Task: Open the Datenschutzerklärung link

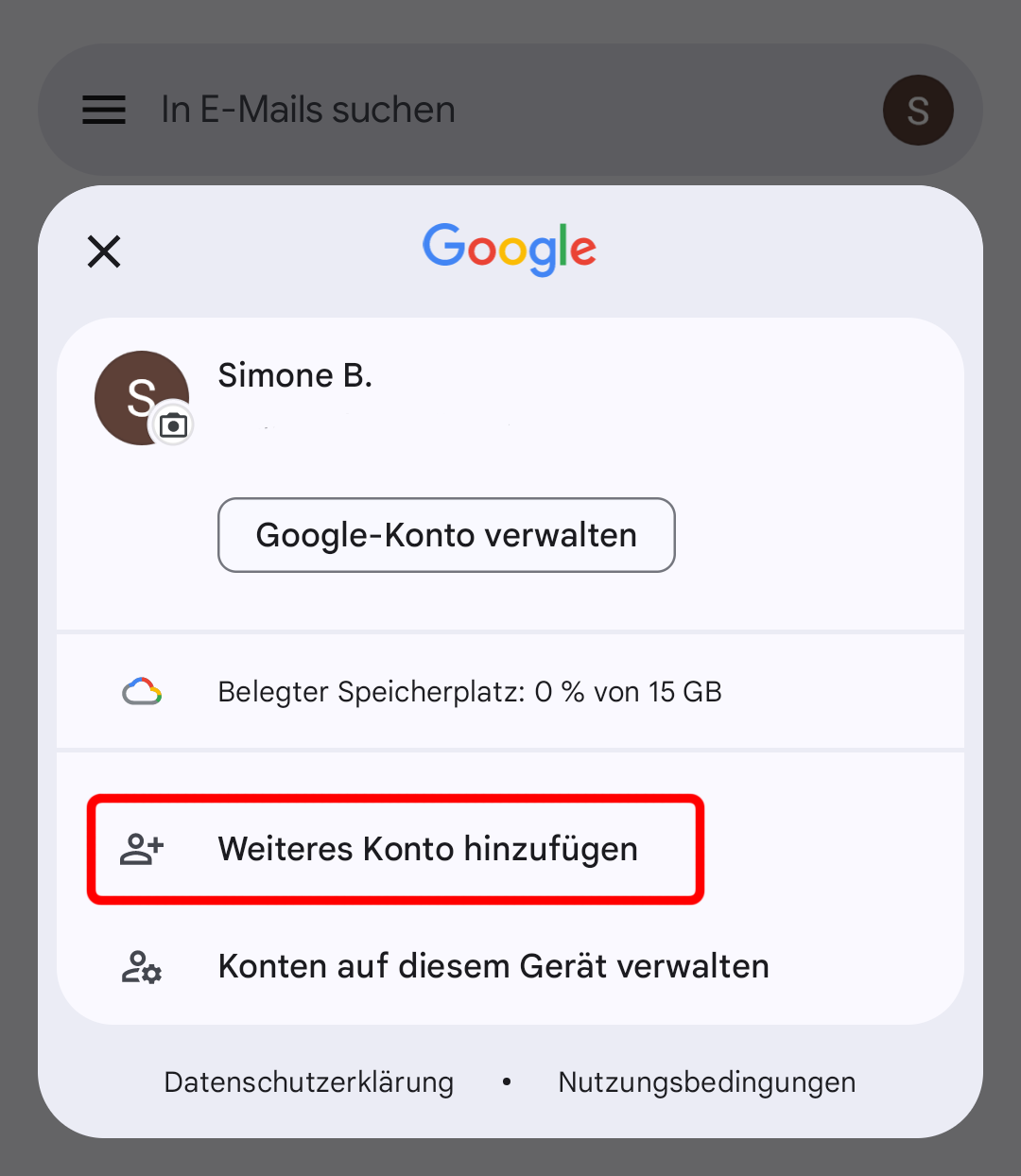Action: [x=309, y=1082]
